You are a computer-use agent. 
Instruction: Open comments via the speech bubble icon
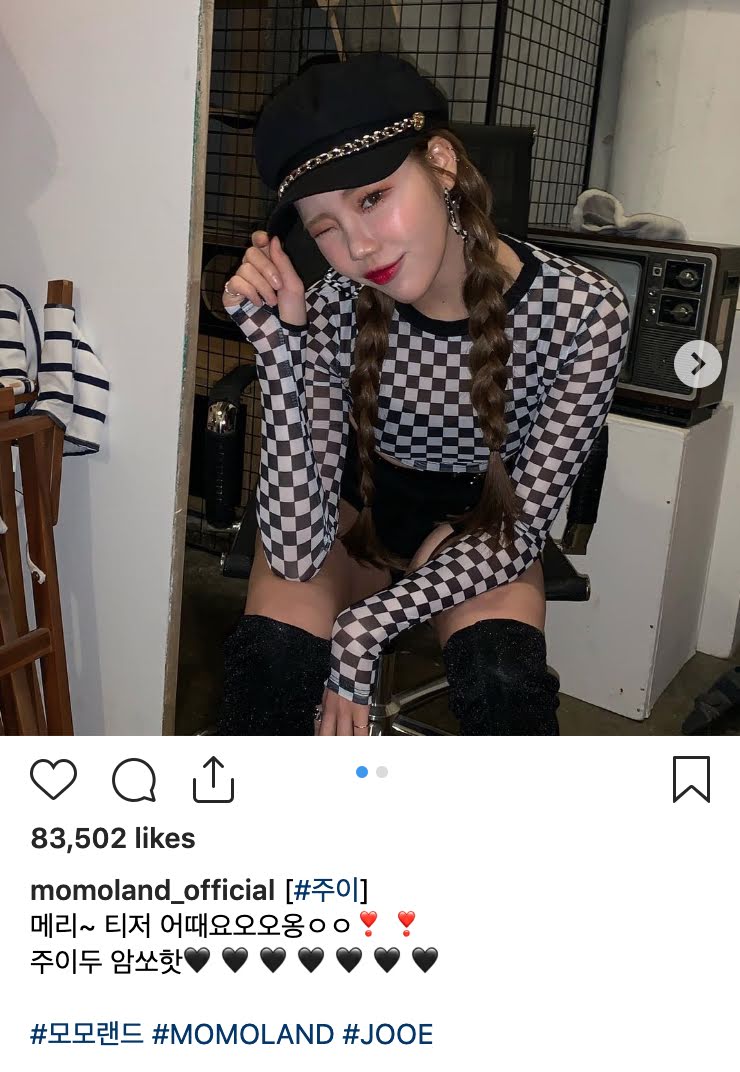tap(133, 780)
